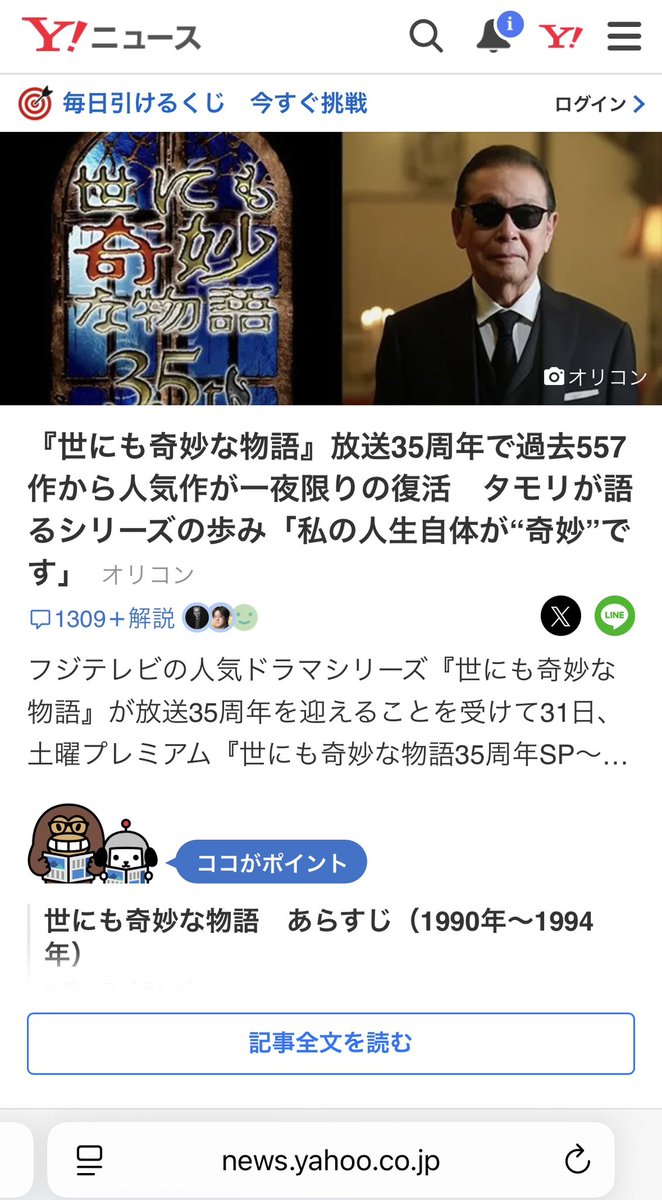Open the 毎日引けるくじ 今すぐ挑戦 banner

point(193,103)
